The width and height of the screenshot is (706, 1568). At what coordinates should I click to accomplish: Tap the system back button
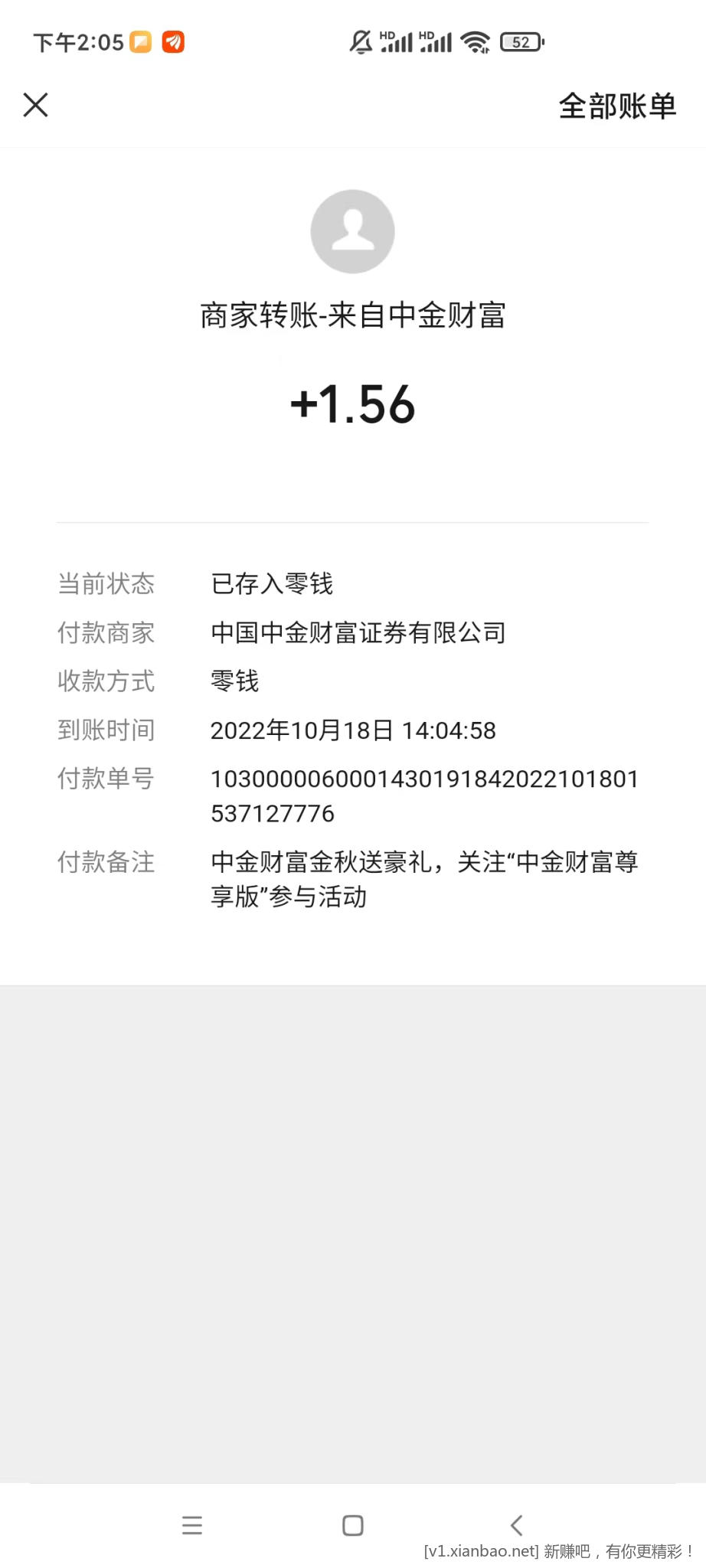coord(517,1525)
